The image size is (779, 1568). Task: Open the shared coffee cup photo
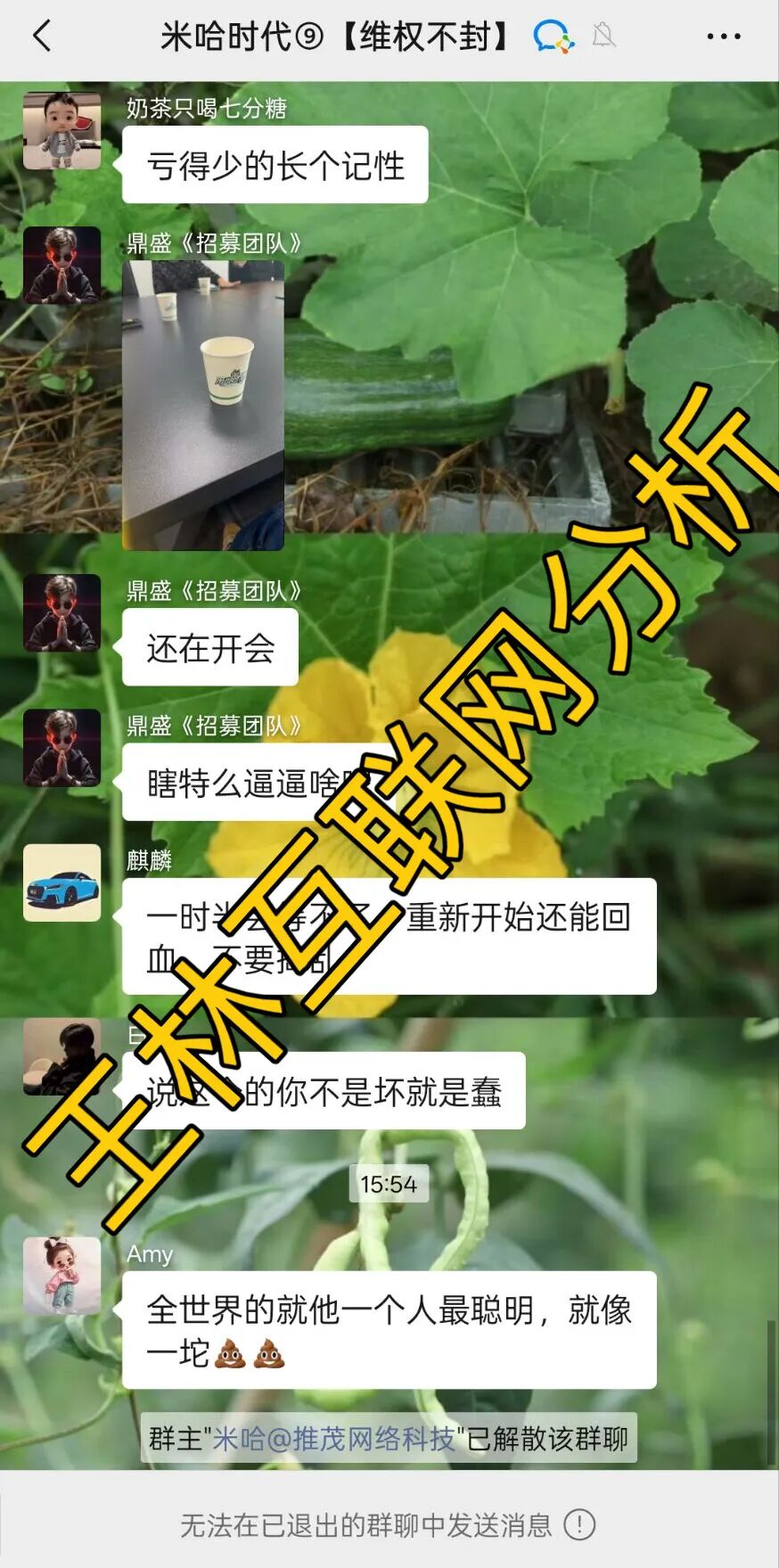[203, 406]
